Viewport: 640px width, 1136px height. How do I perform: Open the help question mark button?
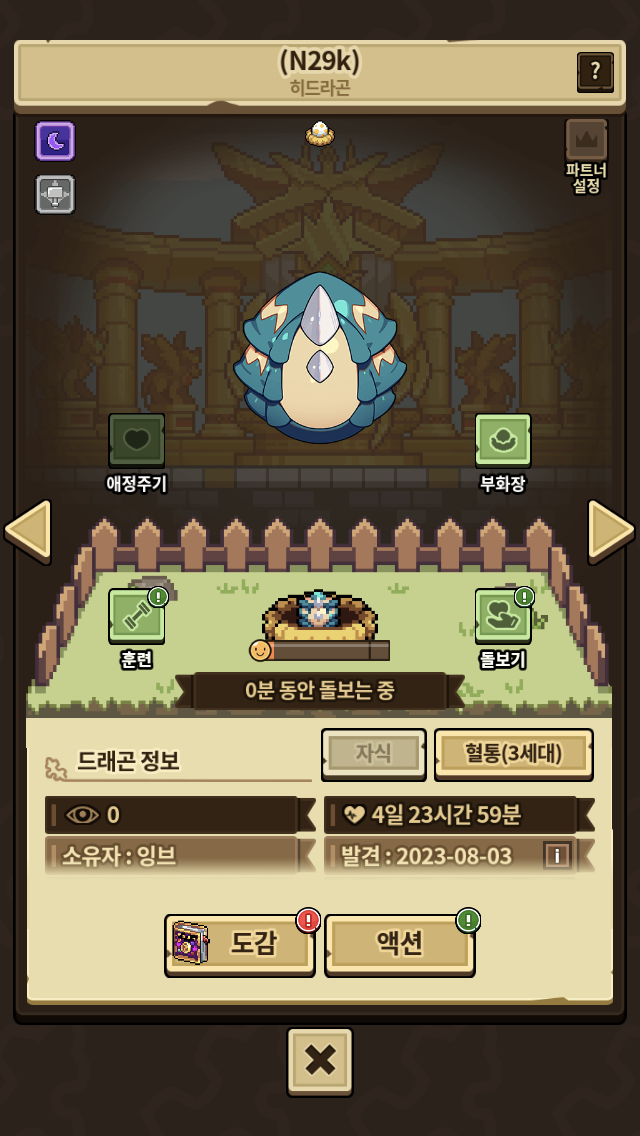595,72
